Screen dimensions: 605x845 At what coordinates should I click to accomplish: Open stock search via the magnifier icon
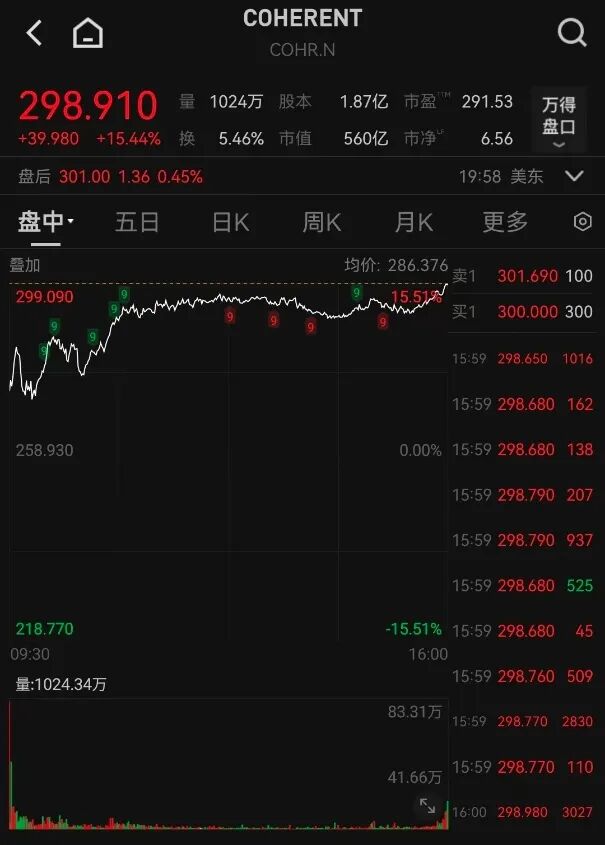click(571, 33)
